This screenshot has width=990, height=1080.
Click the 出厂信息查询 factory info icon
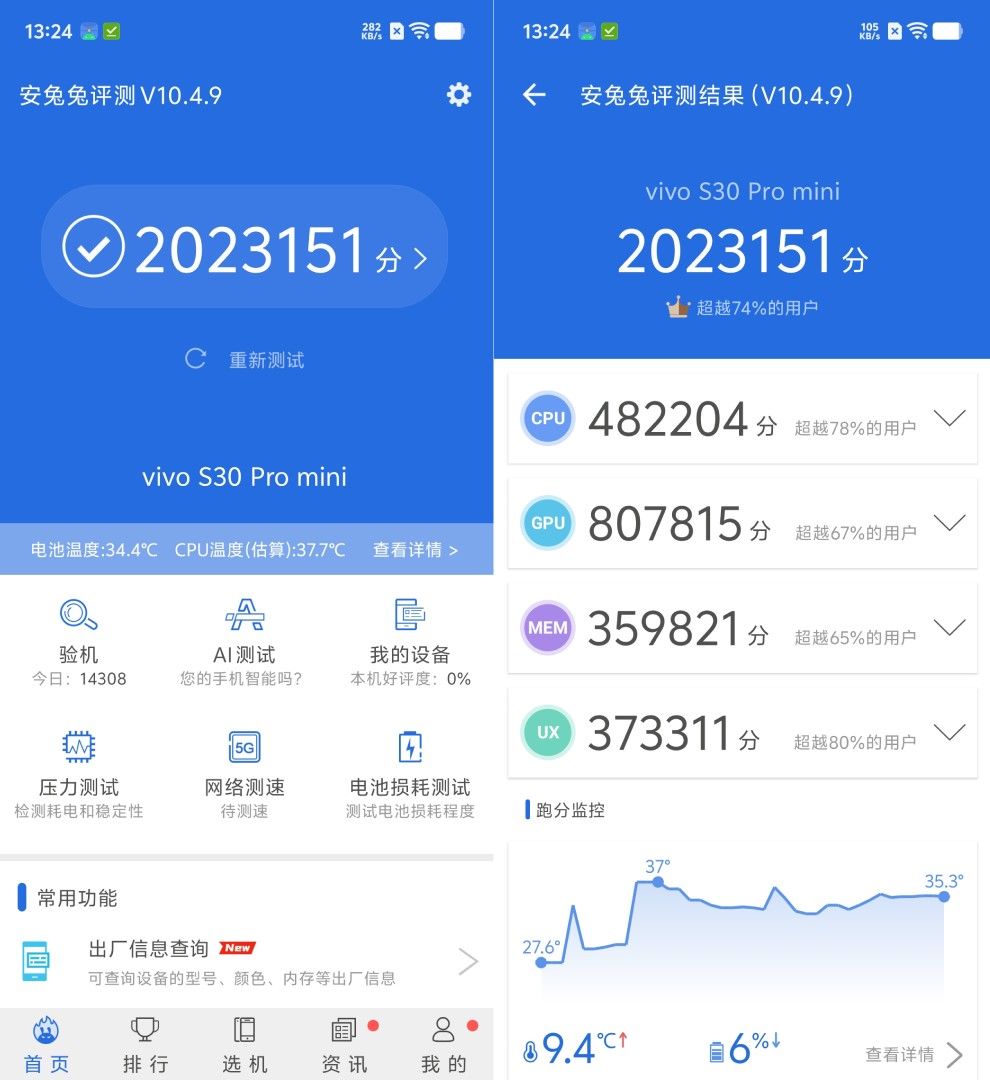point(36,960)
